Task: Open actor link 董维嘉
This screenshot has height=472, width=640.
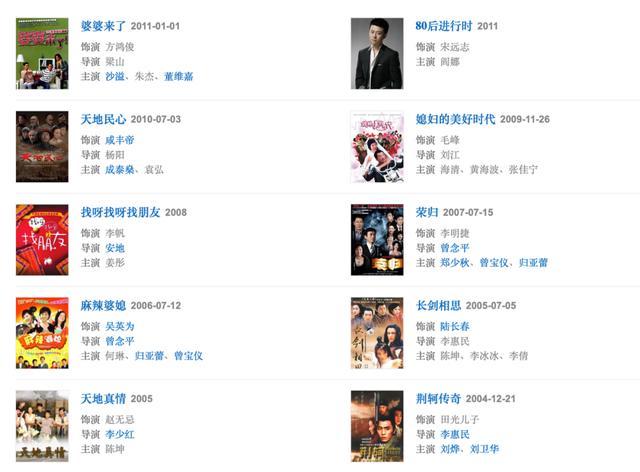Action: point(178,76)
